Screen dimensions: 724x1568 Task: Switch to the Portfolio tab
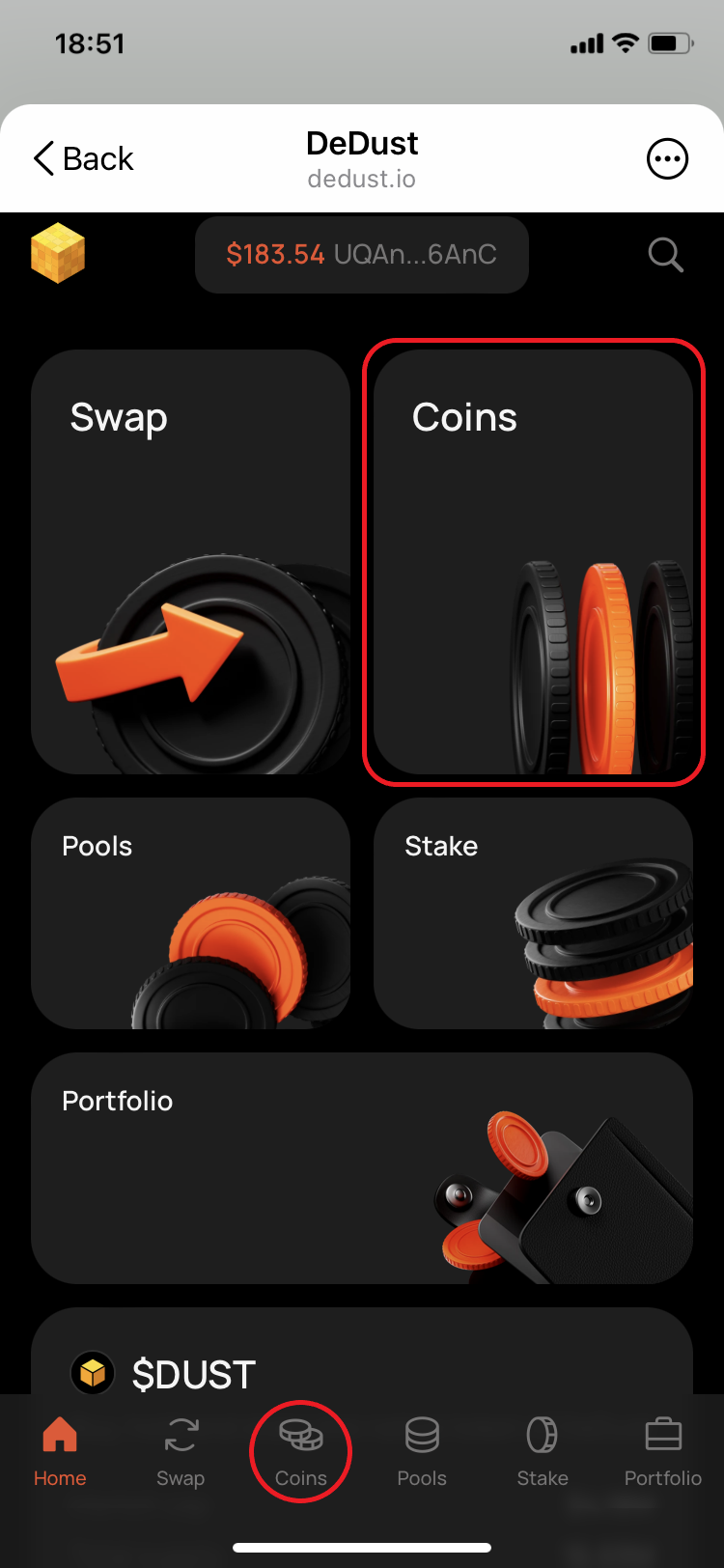coord(663,1451)
